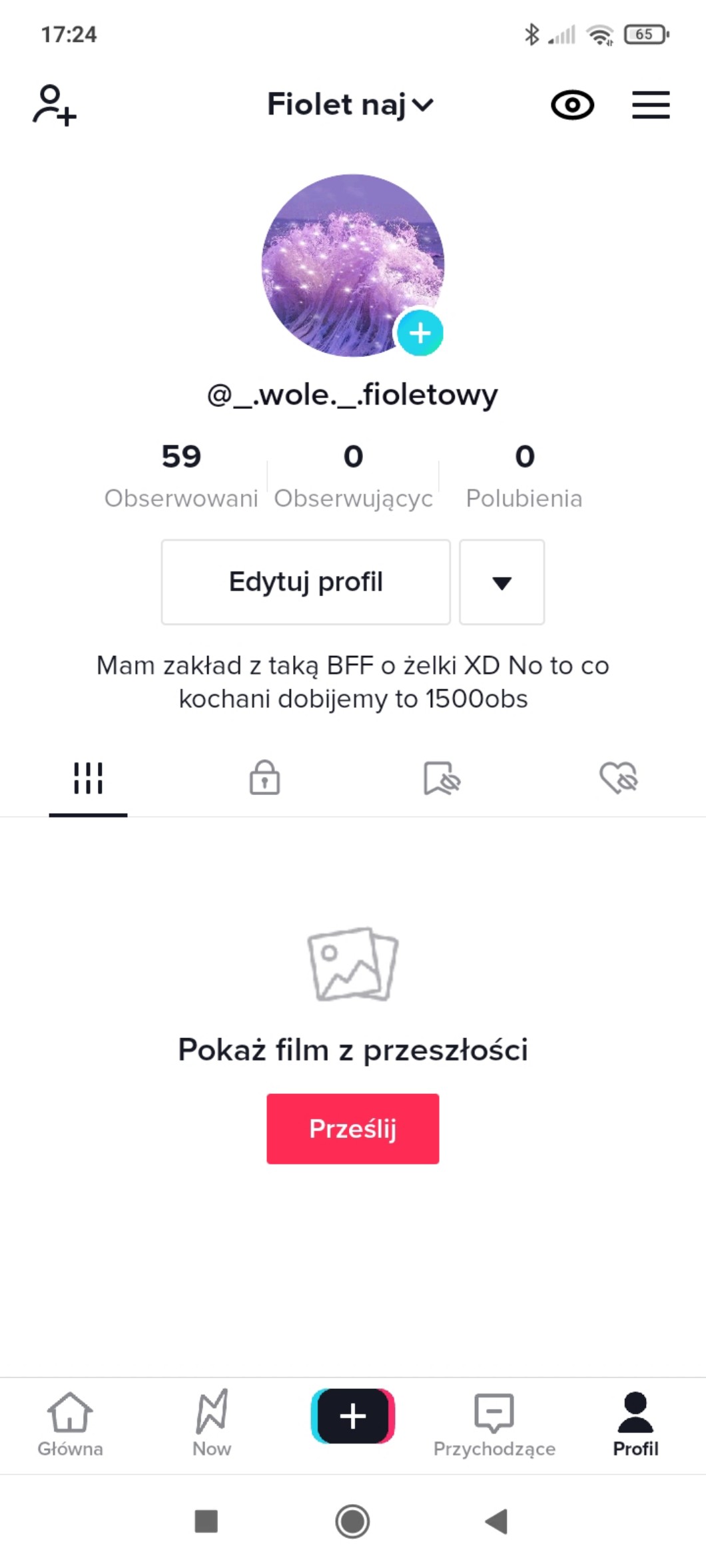Switch to the videos grid tab
Screen dimensions: 706x1568
tap(88, 778)
